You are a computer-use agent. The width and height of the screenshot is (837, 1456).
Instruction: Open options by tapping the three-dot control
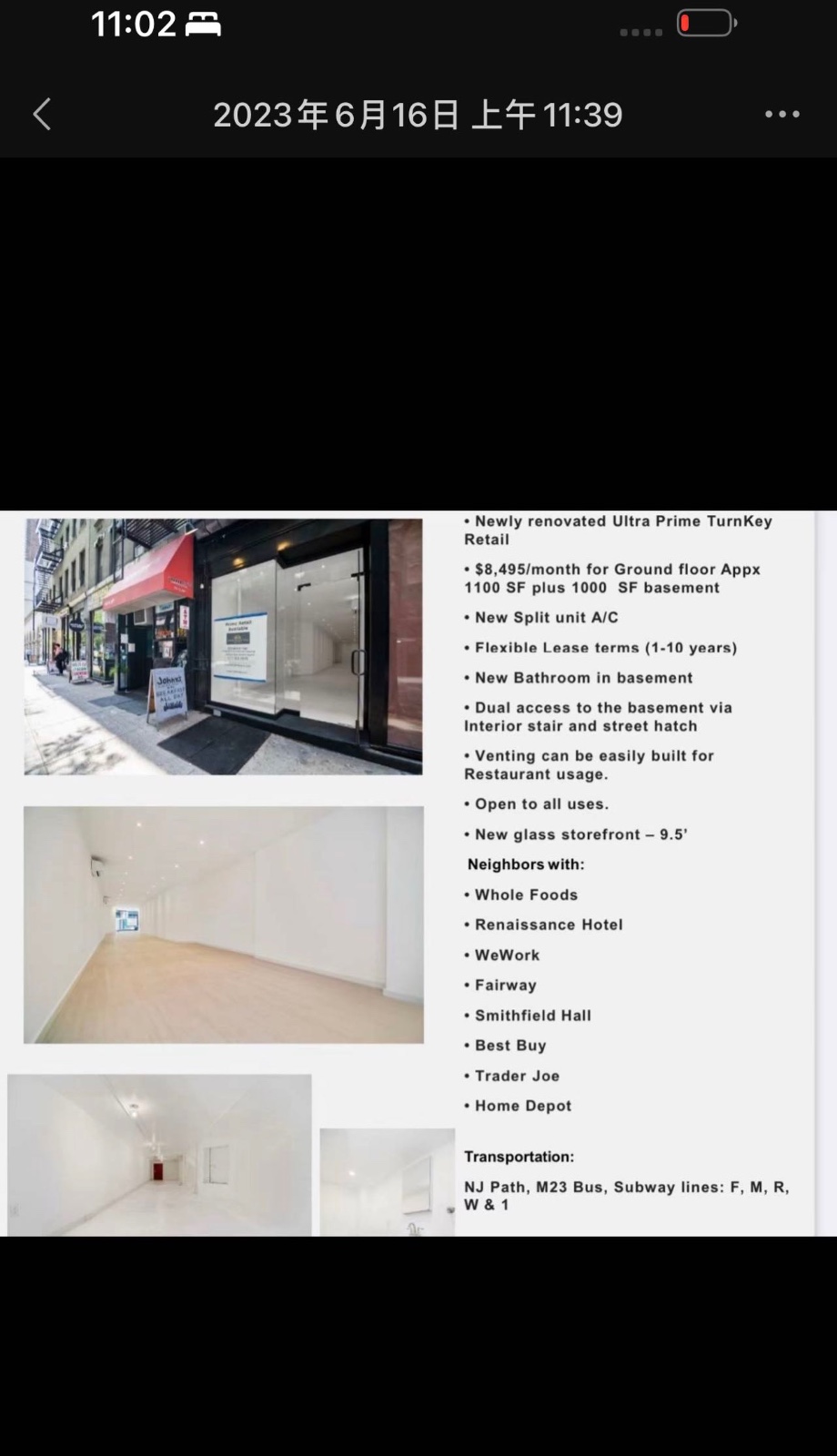coord(782,114)
